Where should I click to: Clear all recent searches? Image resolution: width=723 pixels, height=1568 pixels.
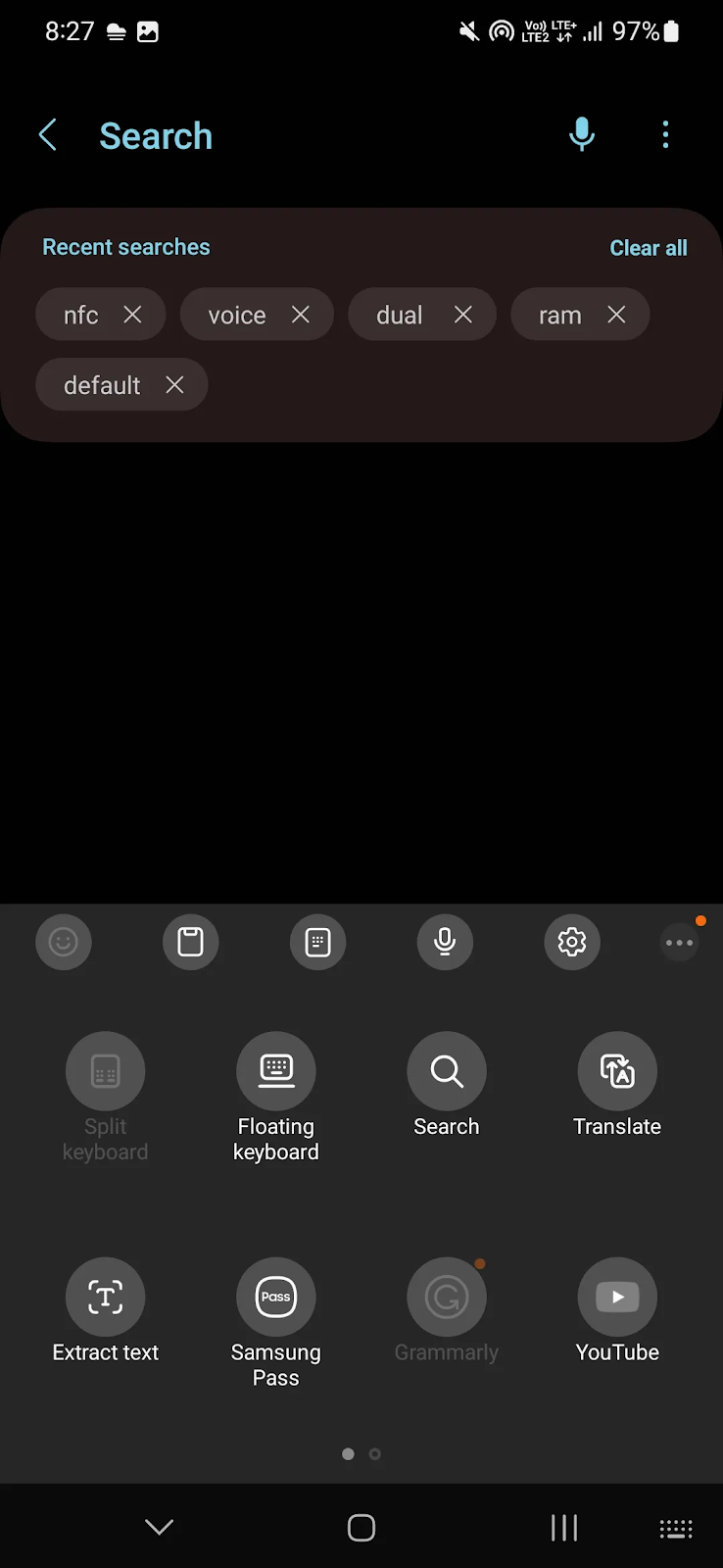[x=649, y=248]
